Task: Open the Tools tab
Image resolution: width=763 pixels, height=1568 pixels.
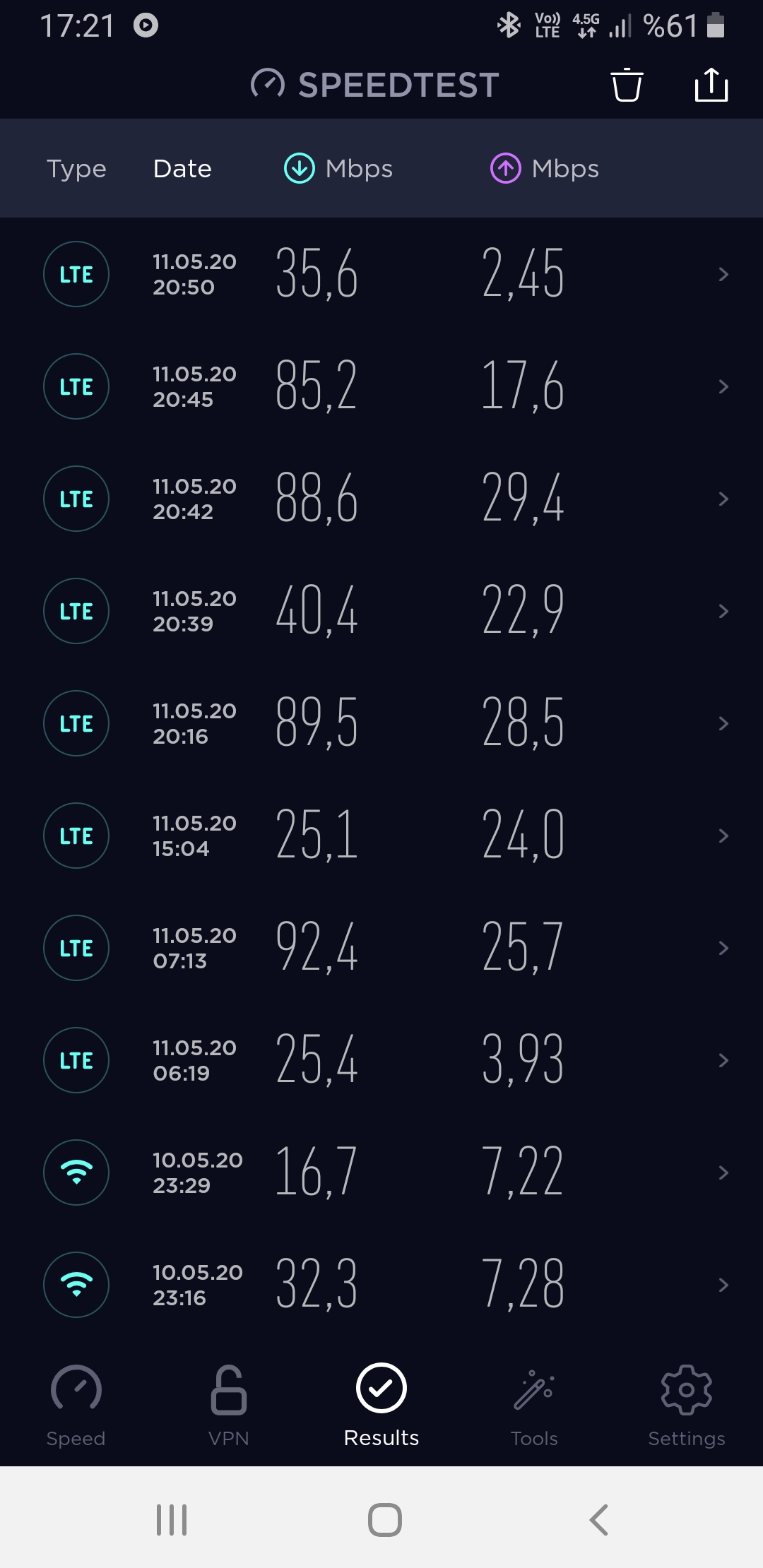Action: (x=534, y=1406)
